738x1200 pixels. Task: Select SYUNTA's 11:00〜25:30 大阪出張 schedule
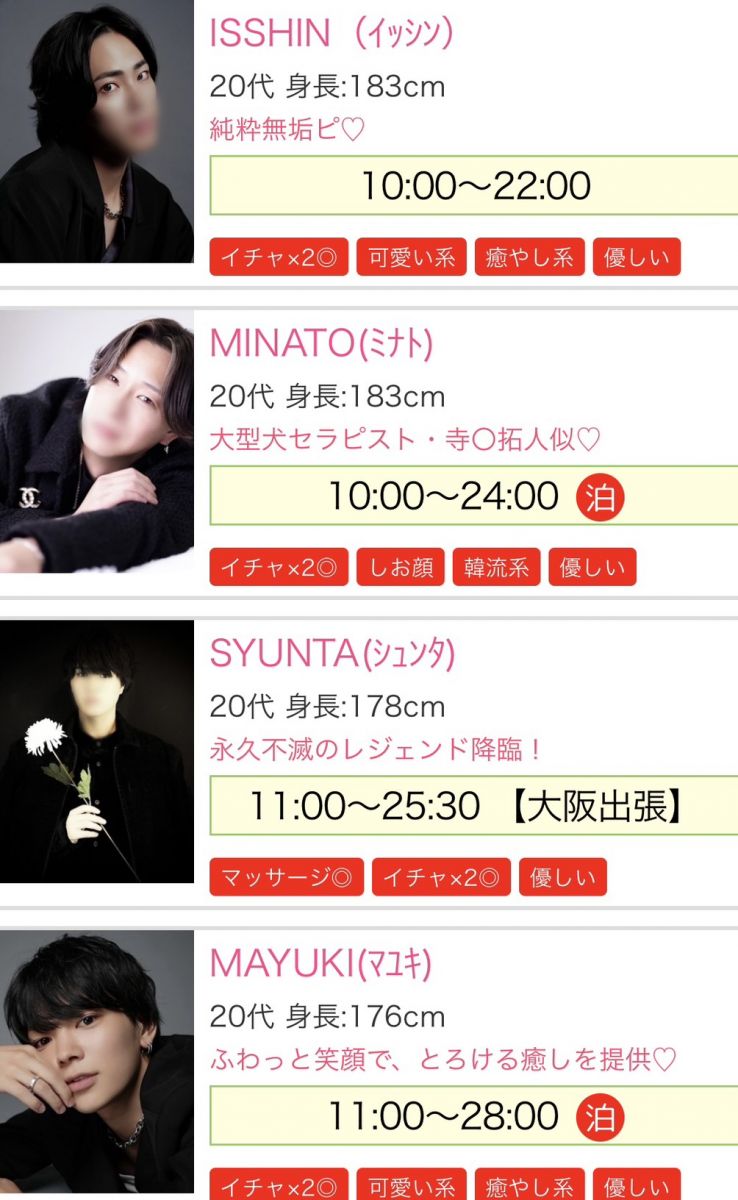[474, 806]
